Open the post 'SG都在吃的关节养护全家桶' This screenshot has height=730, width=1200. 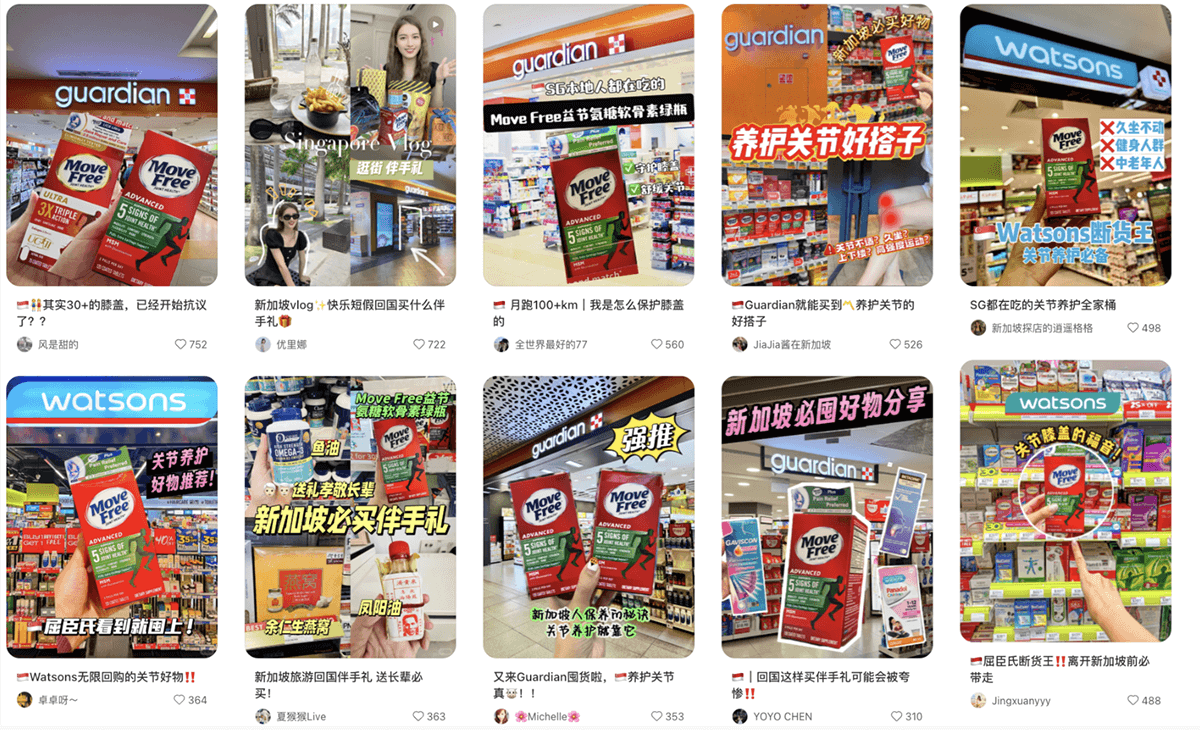(1065, 146)
